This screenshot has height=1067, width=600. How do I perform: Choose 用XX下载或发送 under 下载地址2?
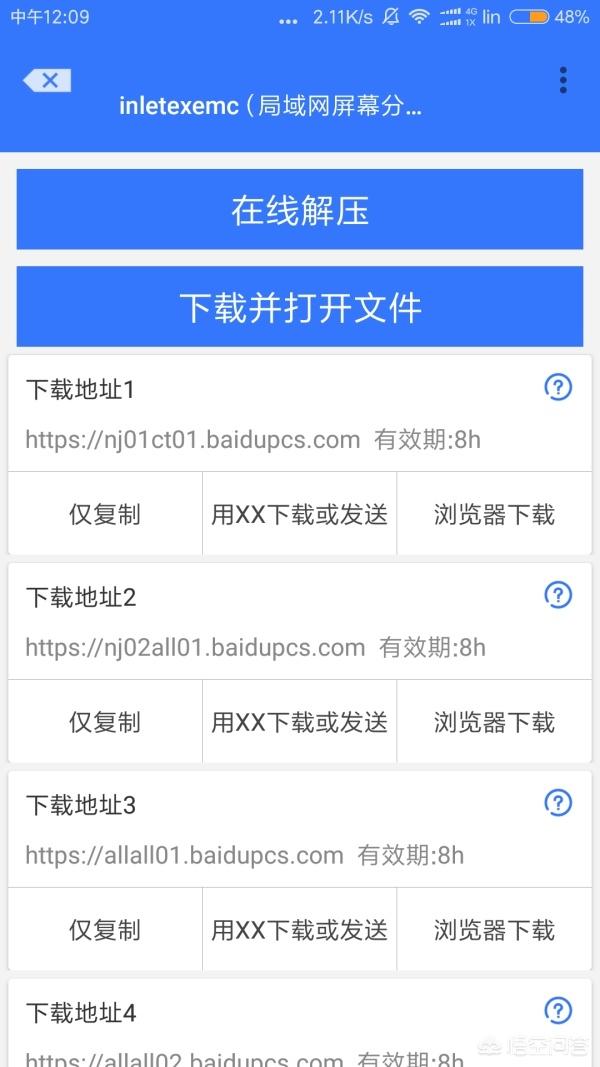click(299, 721)
